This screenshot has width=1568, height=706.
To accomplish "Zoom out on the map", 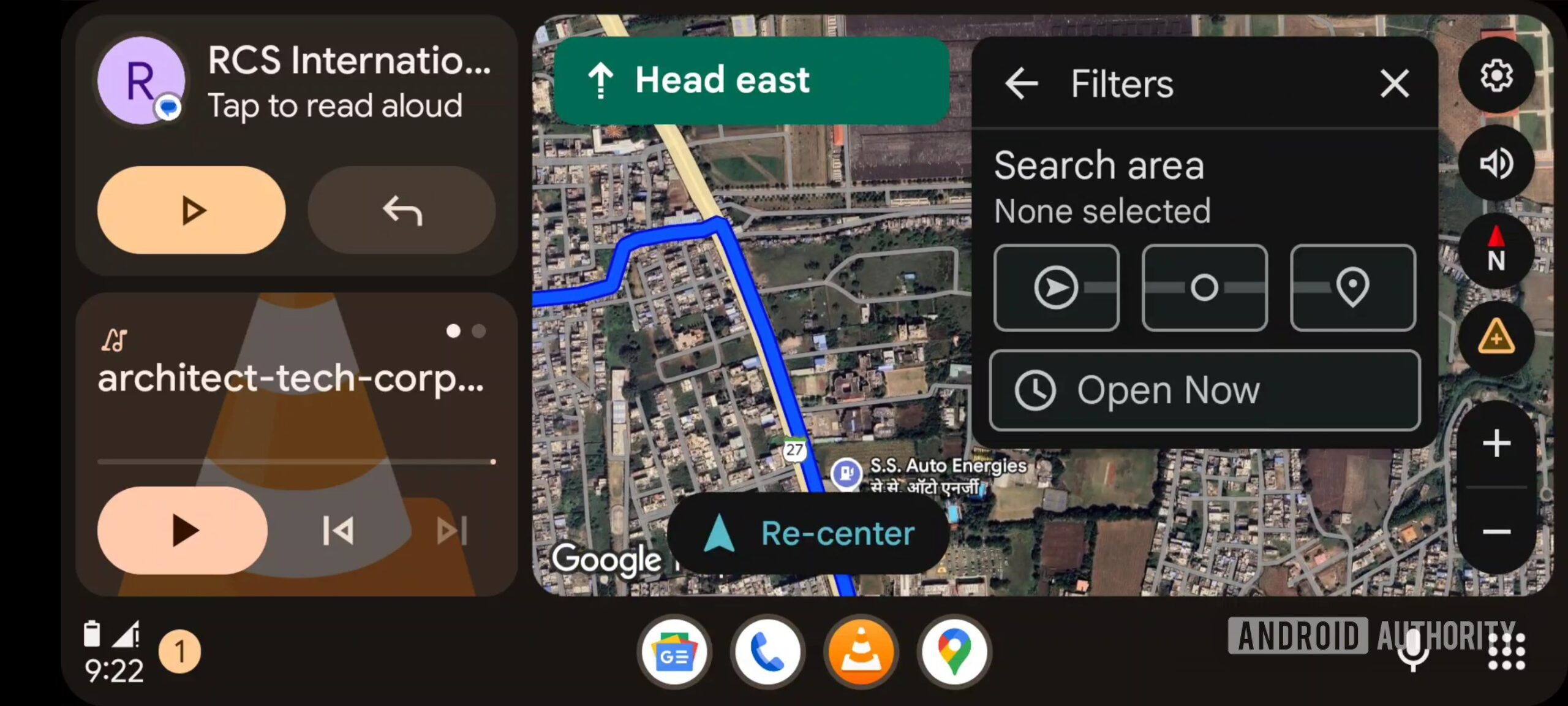I will pyautogui.click(x=1496, y=531).
